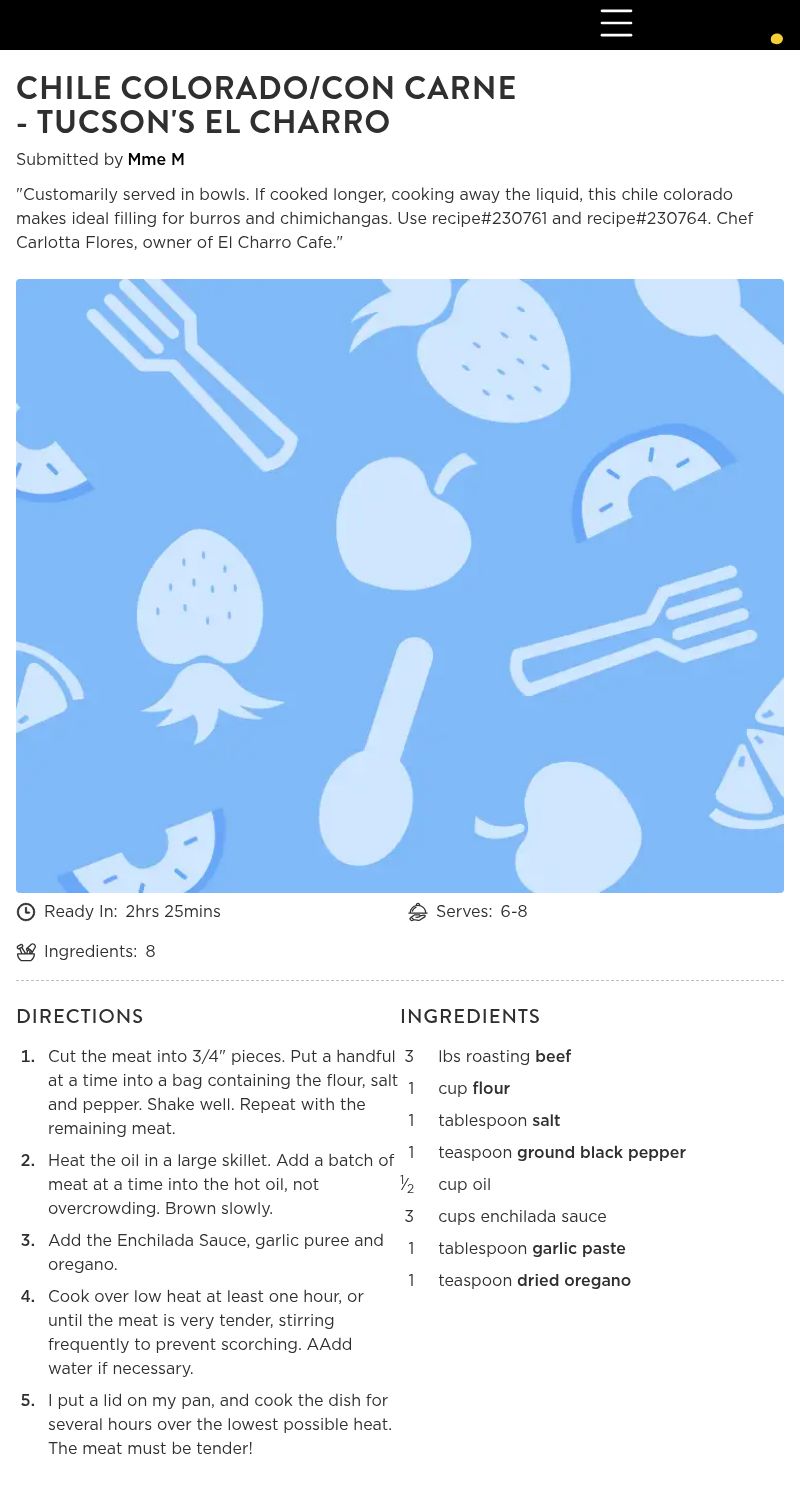800x1495 pixels.
Task: Open Mme M's profile
Action: click(156, 160)
